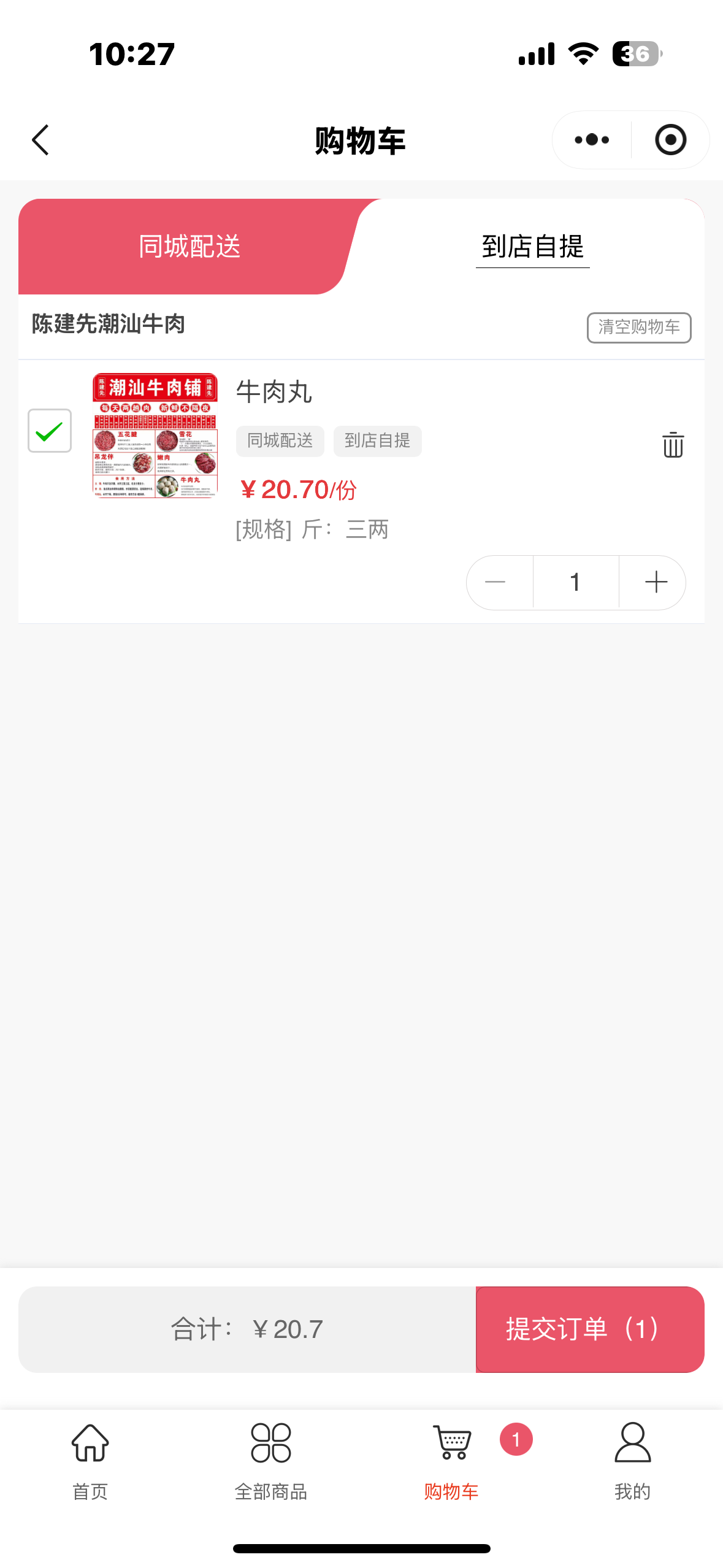Select the 到店自提 pickup tab
This screenshot has height=1568, width=723.
click(x=532, y=247)
